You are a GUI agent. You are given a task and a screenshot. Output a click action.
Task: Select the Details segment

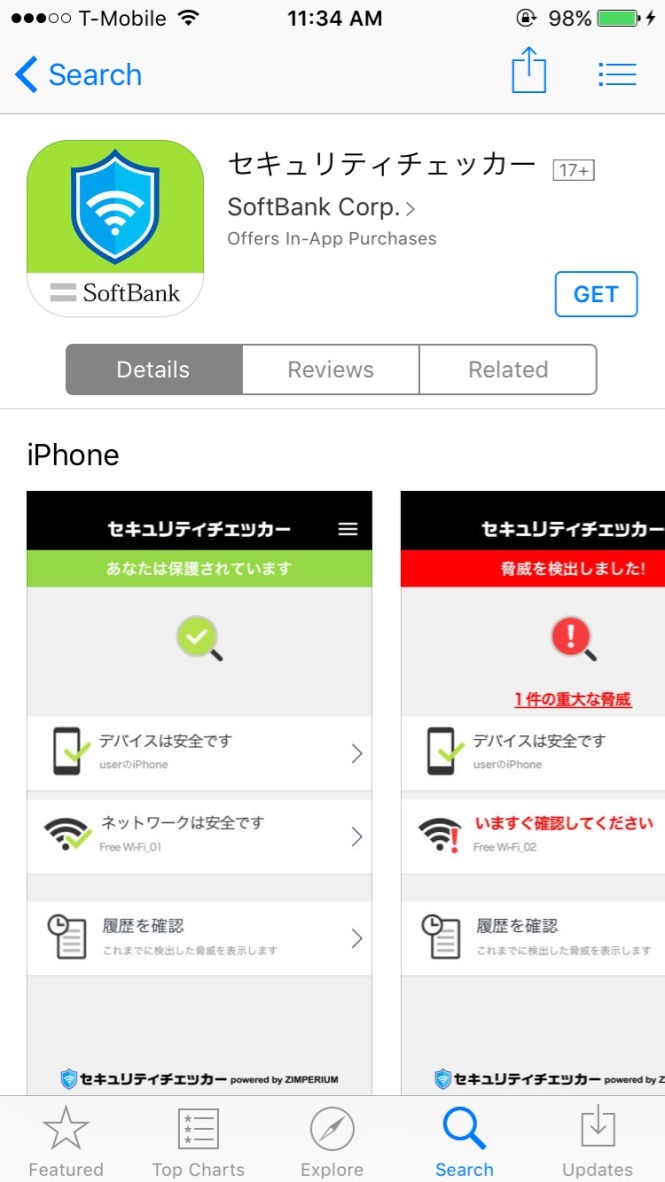(154, 369)
